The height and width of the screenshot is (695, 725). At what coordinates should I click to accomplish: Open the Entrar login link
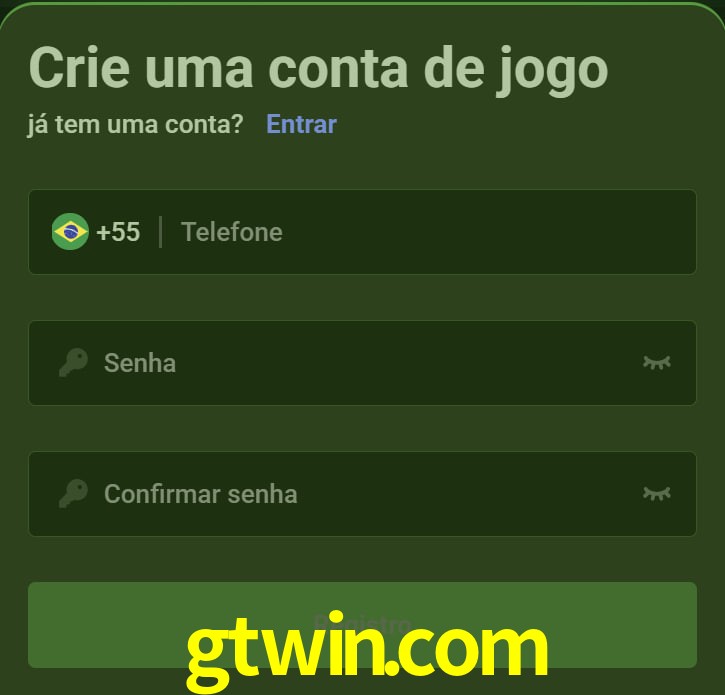coord(301,124)
